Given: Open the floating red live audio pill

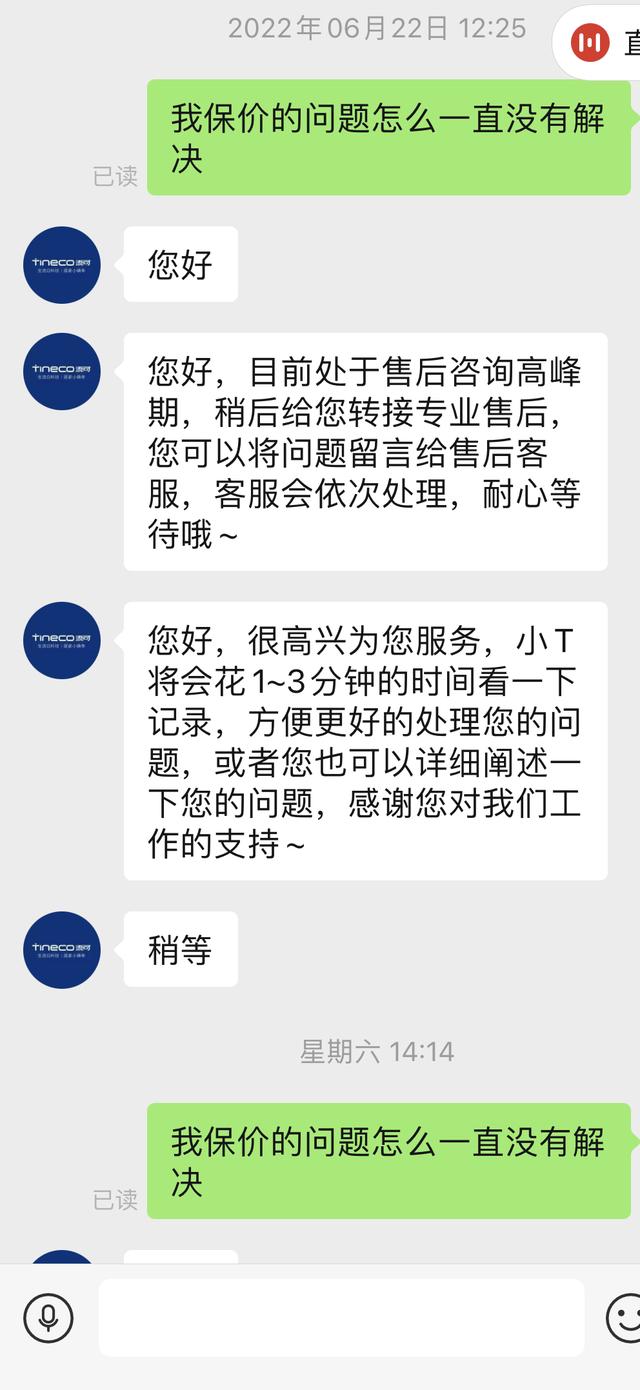Looking at the screenshot, I should [x=600, y=42].
